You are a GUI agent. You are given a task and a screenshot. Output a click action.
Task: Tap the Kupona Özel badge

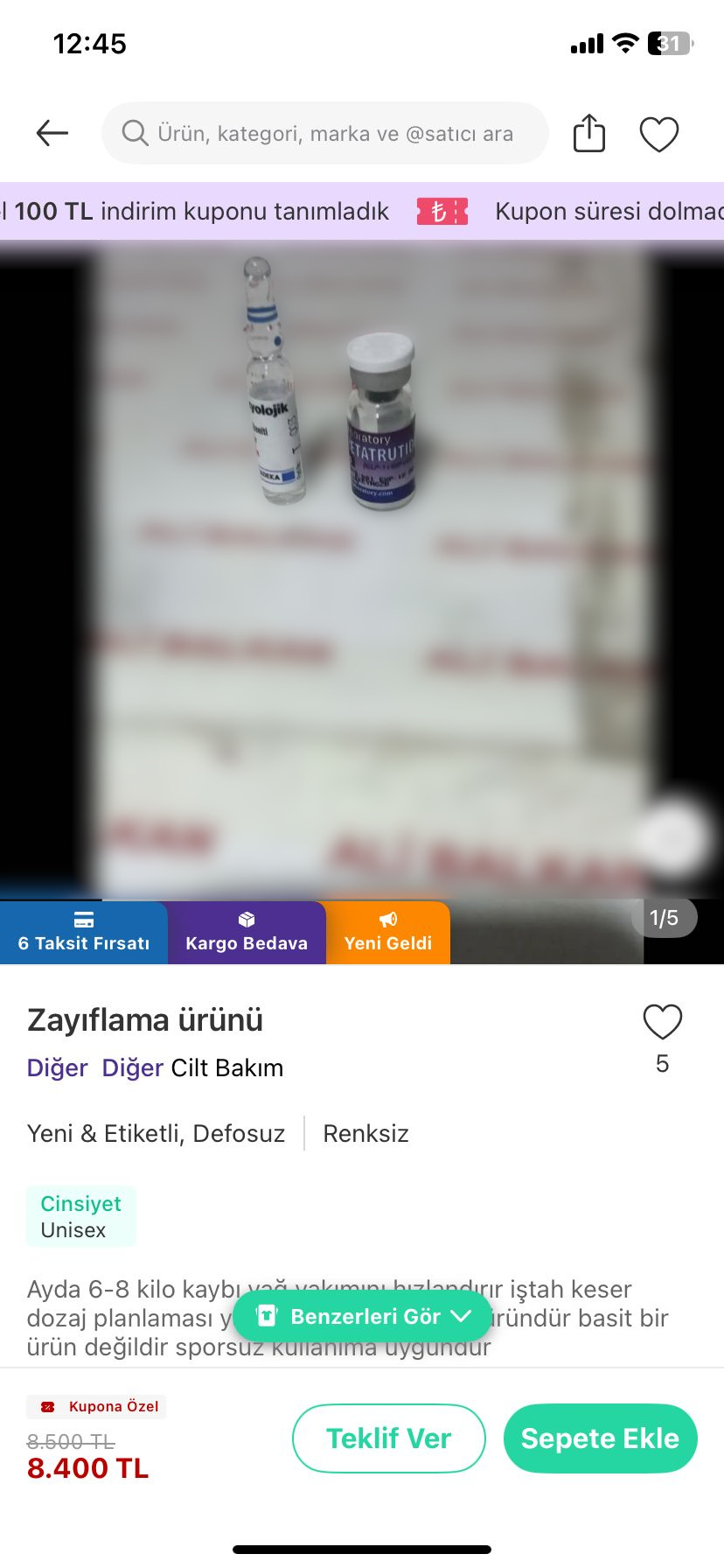click(96, 1406)
